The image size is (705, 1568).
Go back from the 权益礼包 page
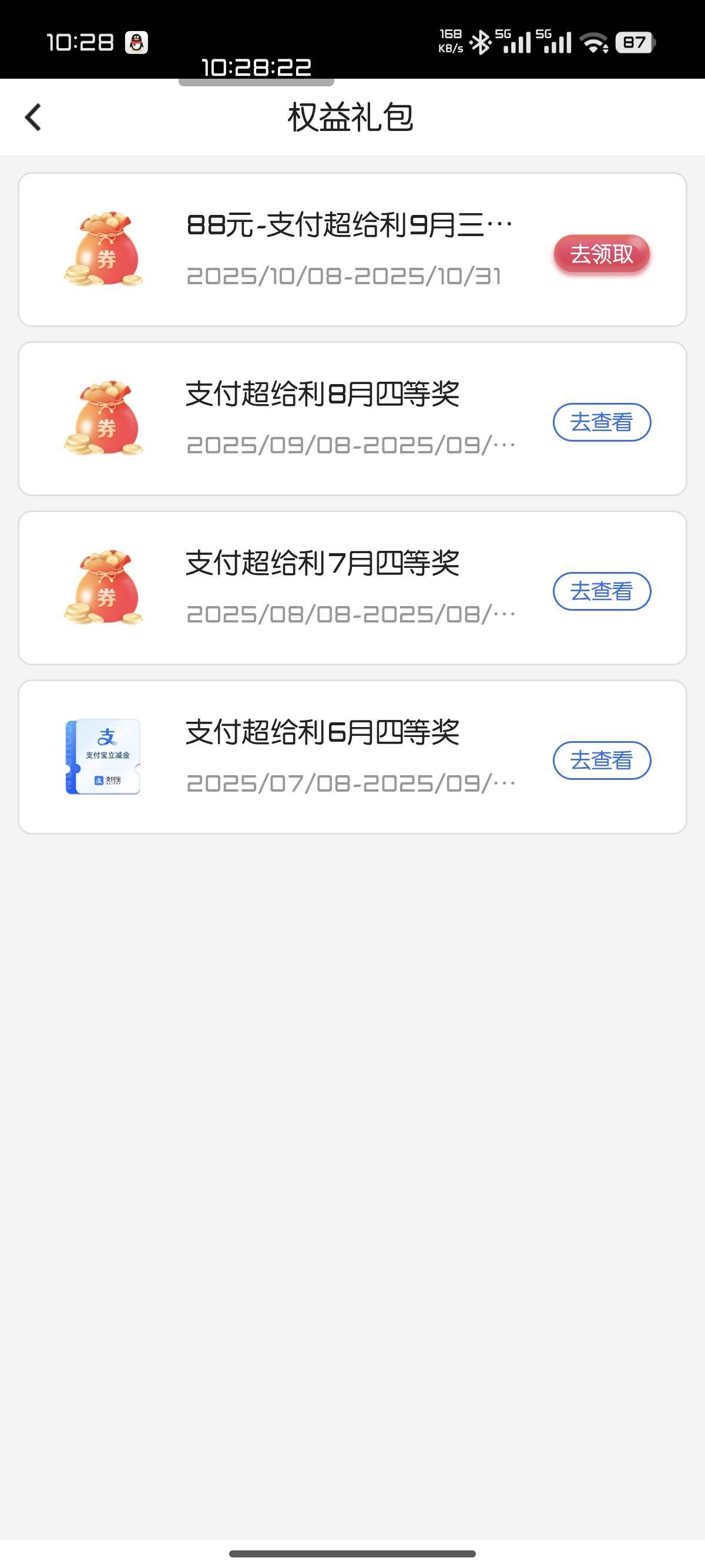[x=33, y=117]
